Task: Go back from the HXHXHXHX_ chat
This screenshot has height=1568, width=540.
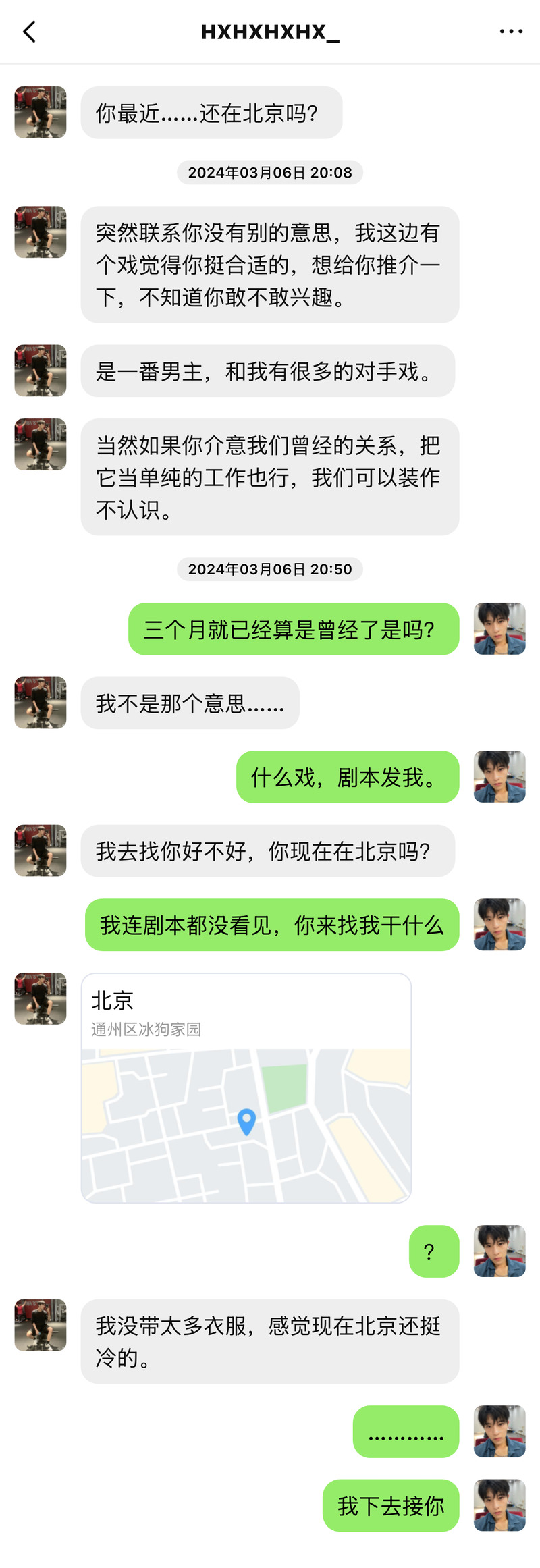Action: coord(29,32)
